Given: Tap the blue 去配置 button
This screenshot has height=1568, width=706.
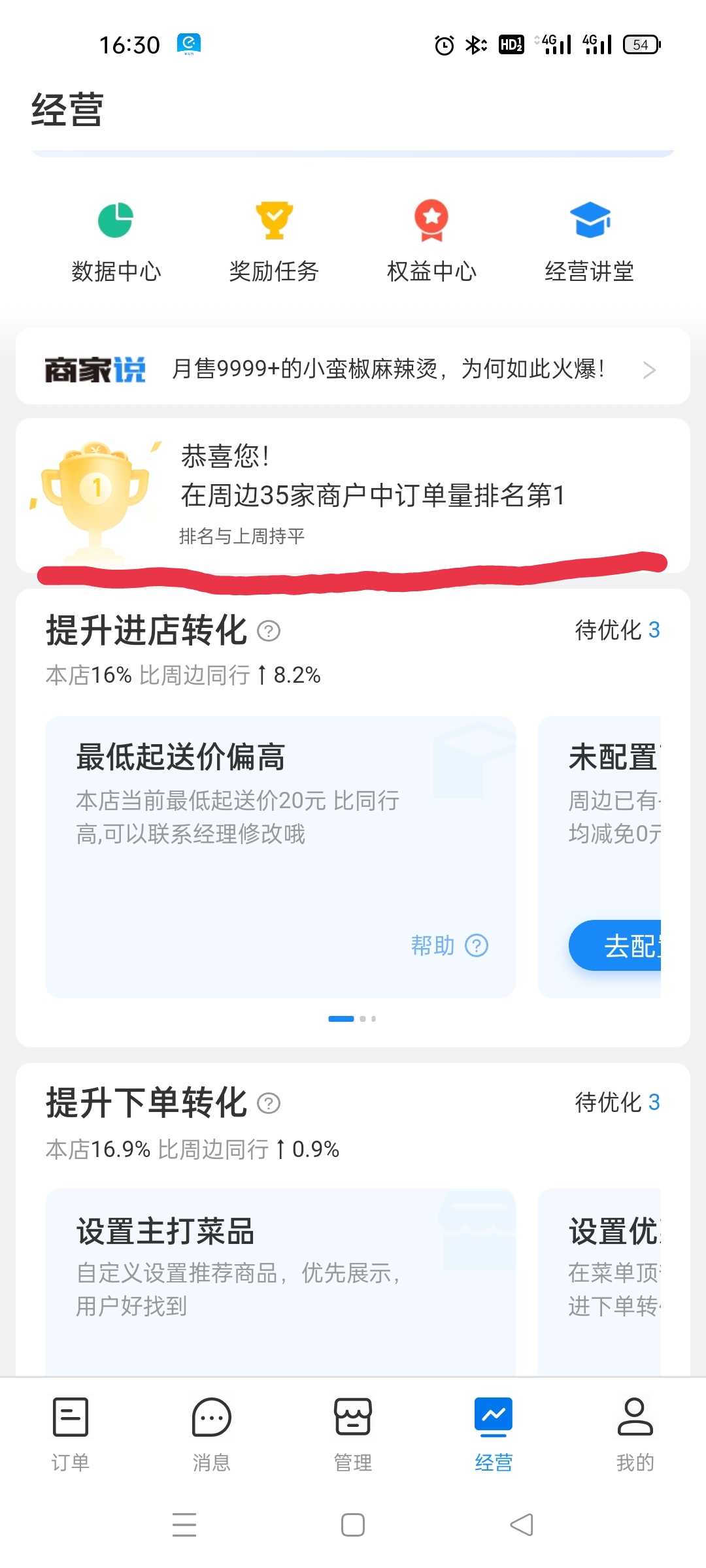Looking at the screenshot, I should (x=616, y=945).
